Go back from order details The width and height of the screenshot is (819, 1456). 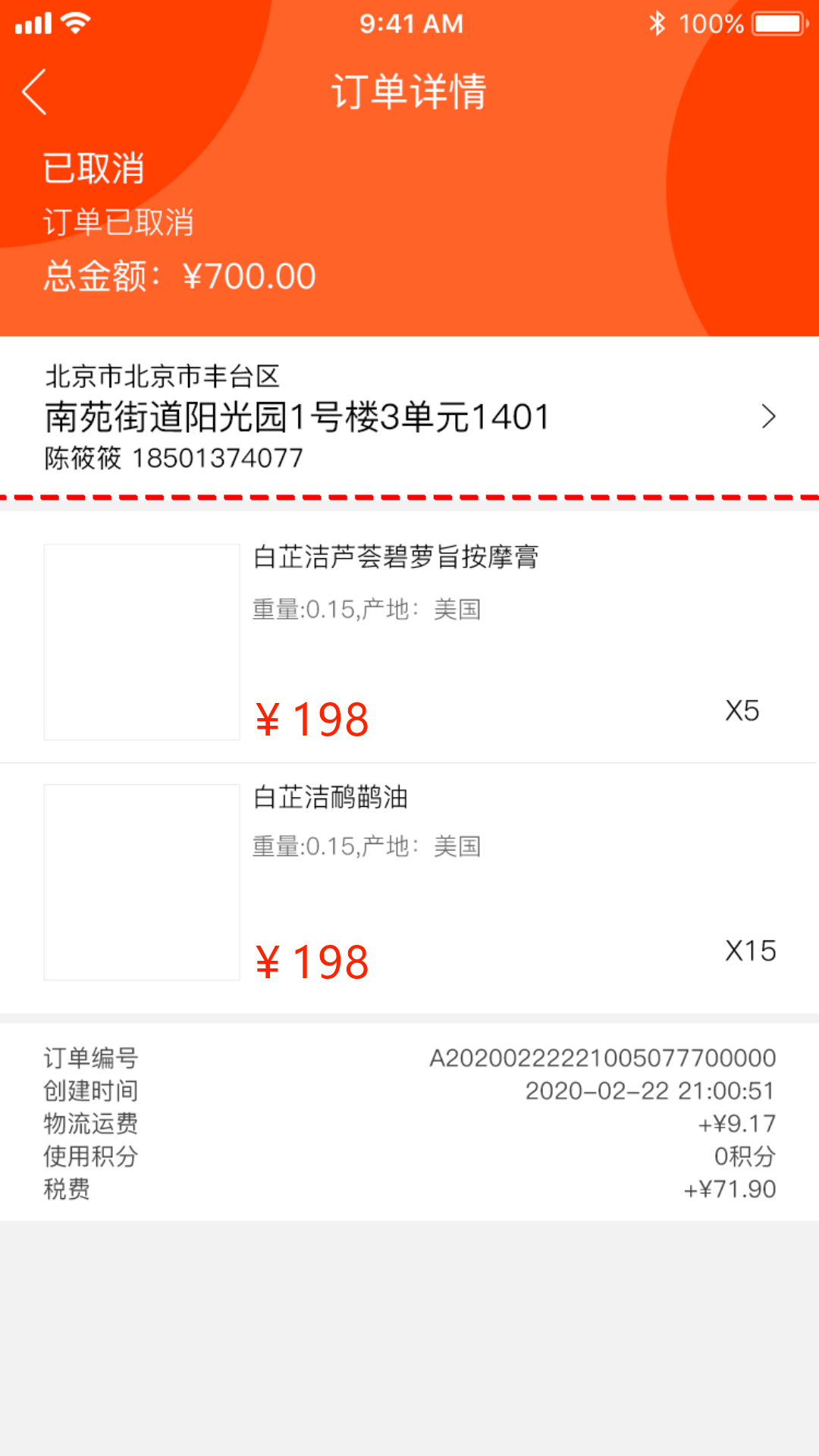click(35, 92)
